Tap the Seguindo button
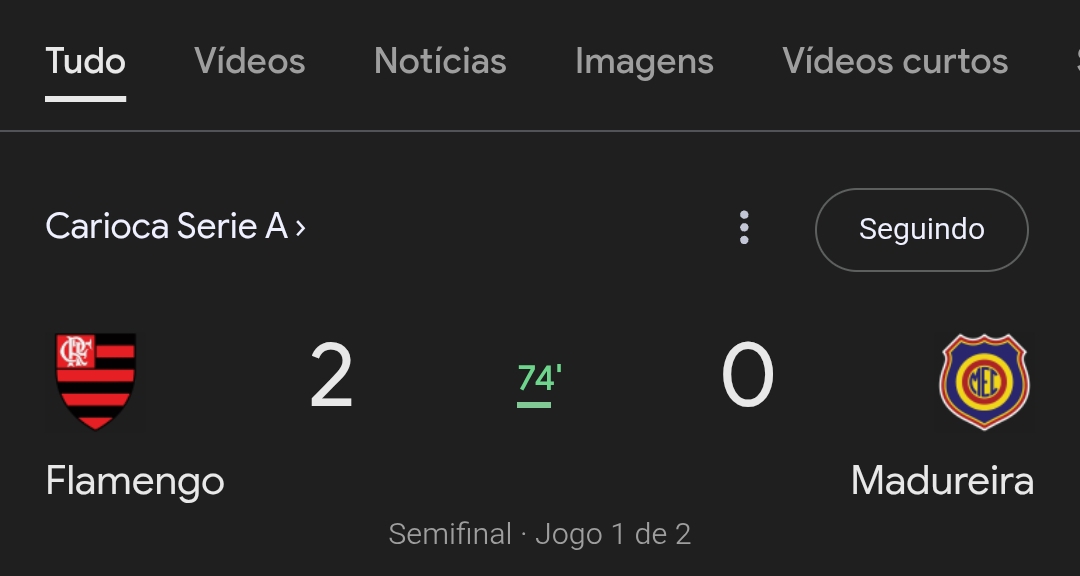1080x576 pixels. point(921,229)
